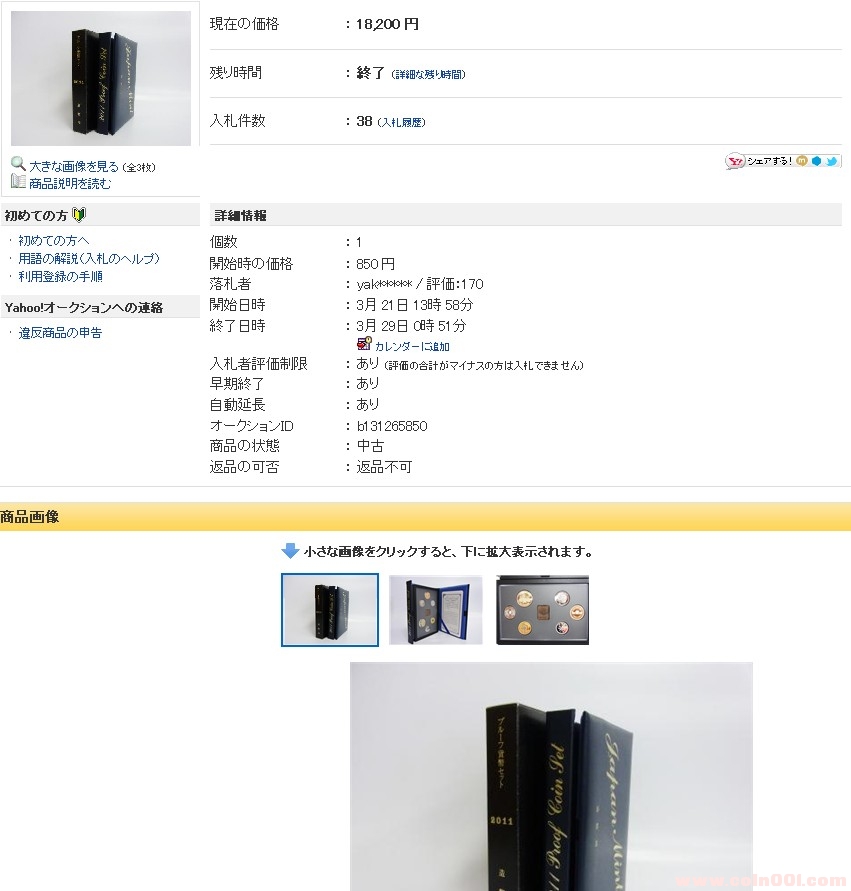Viewport: 851px width, 891px height.
Task: Report item via 違反商品の申告
Action: tap(60, 333)
